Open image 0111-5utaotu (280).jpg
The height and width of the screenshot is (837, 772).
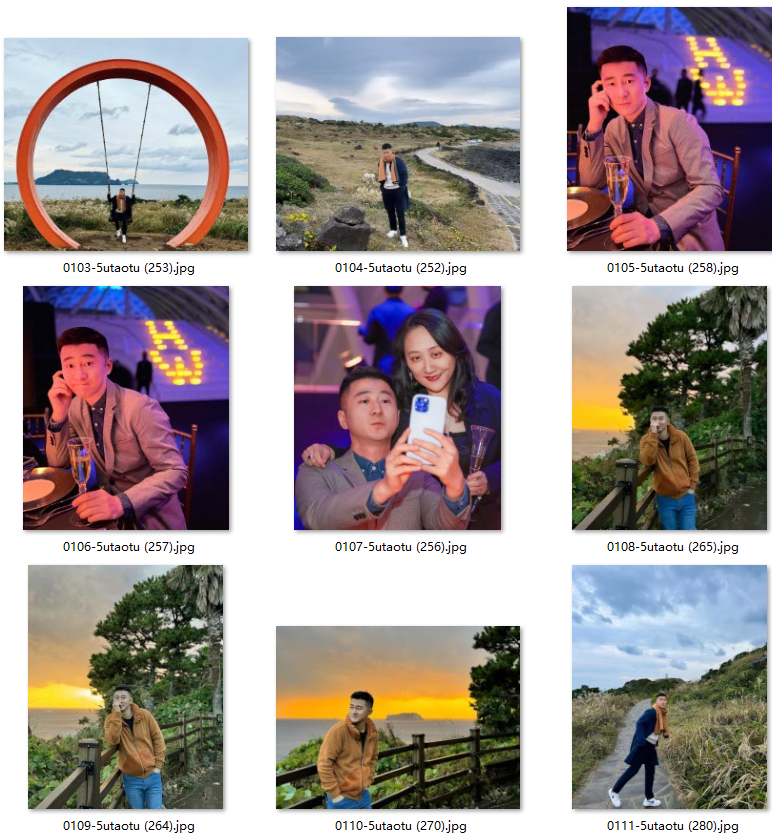pos(669,687)
